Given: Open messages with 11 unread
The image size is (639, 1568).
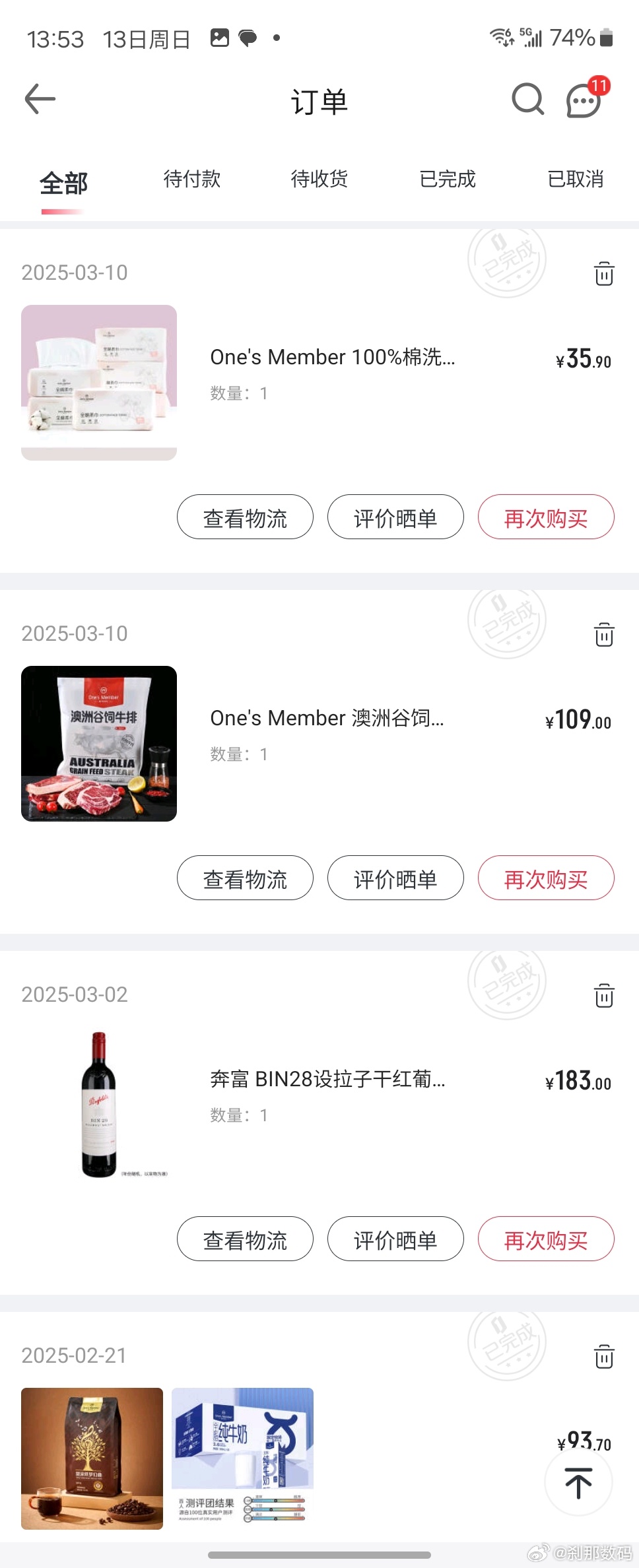Looking at the screenshot, I should (584, 101).
